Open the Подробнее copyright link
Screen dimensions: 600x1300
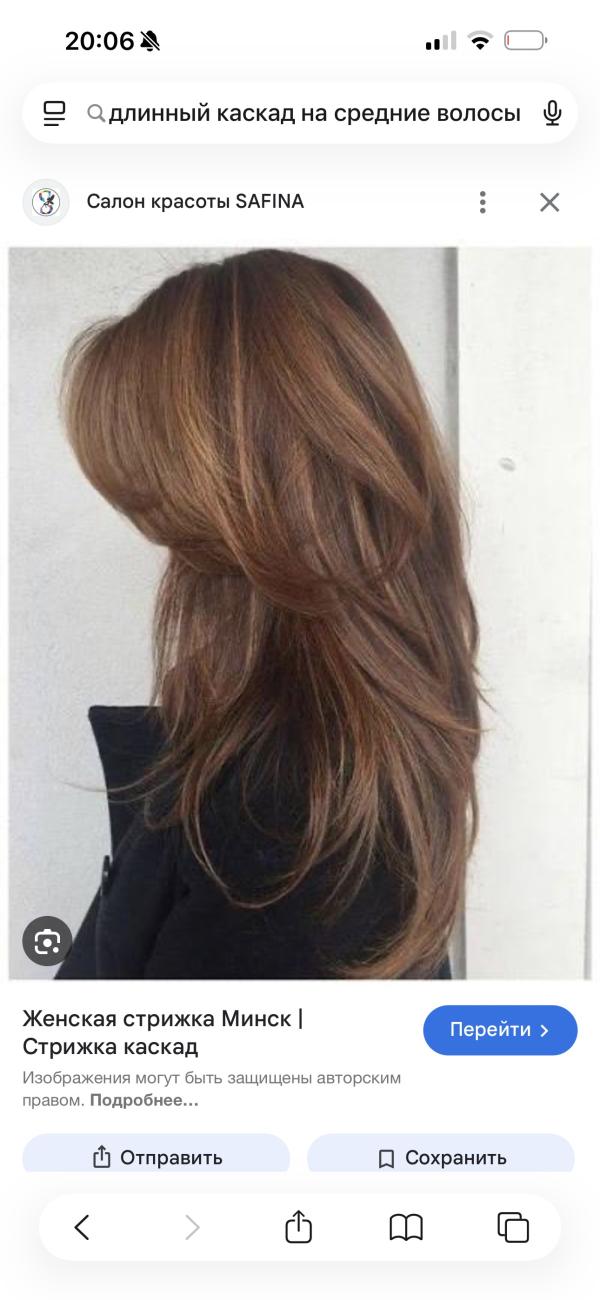(x=144, y=1100)
